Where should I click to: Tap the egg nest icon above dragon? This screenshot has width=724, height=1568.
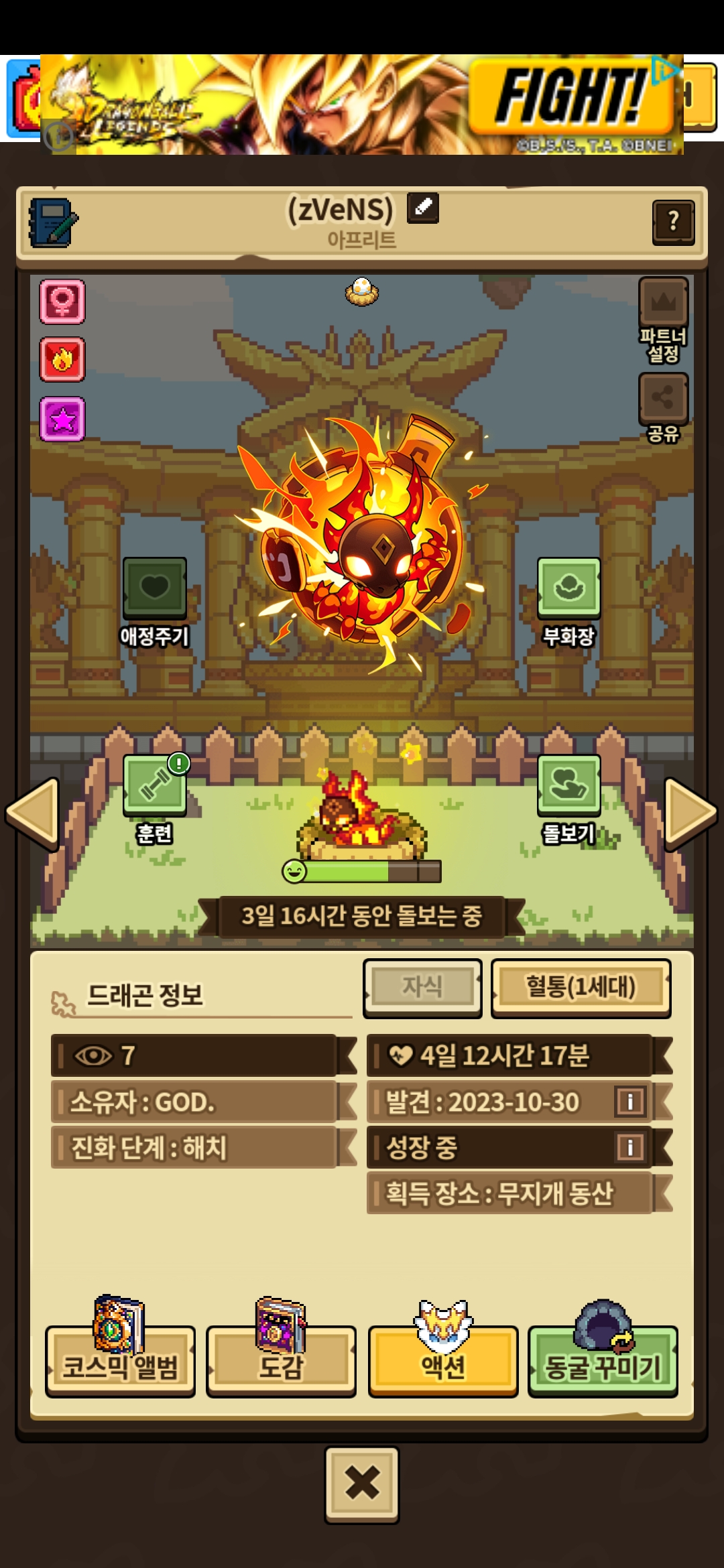coord(362,291)
